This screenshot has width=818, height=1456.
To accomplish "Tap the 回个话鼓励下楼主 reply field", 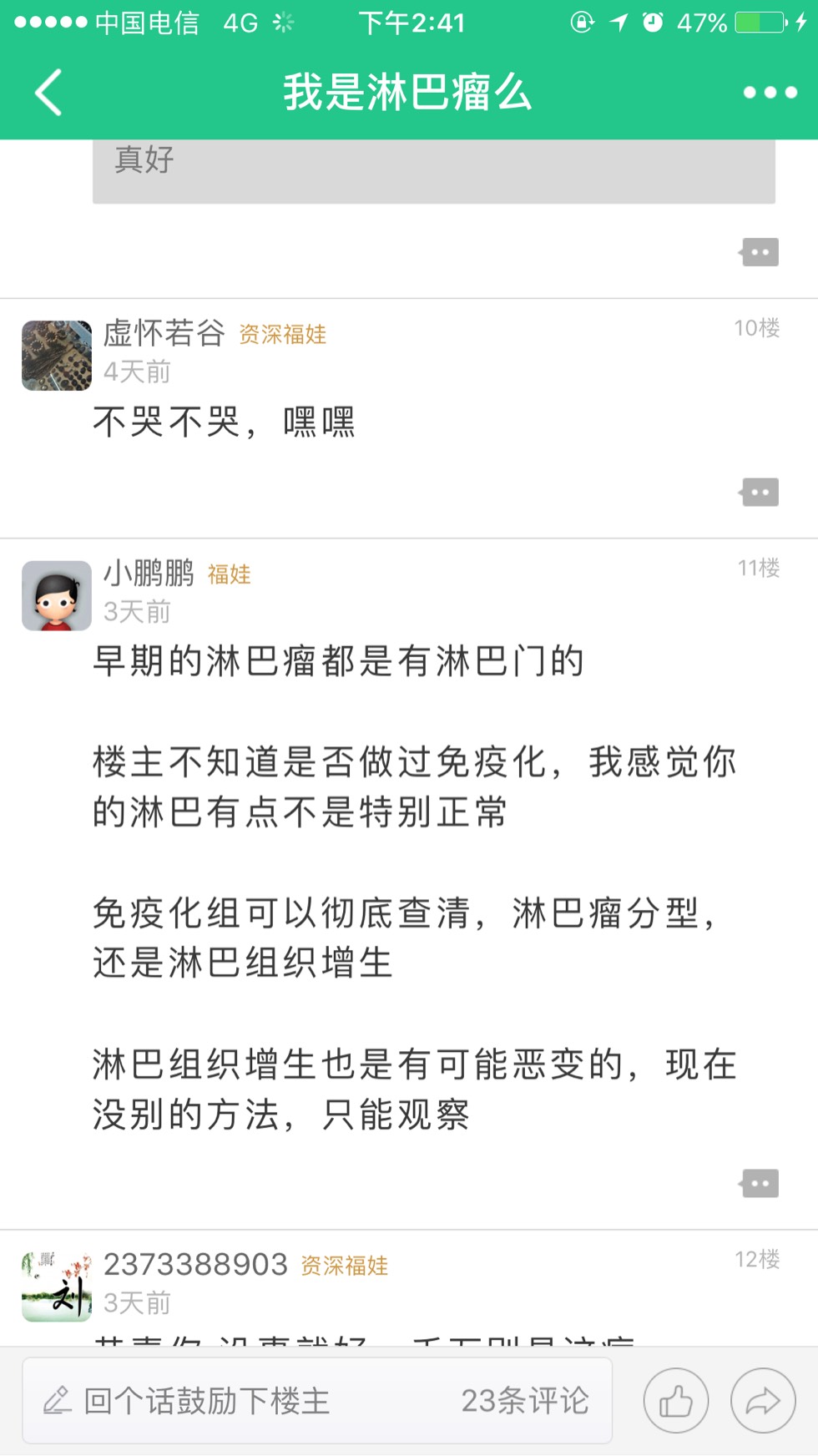I will pyautogui.click(x=209, y=1401).
